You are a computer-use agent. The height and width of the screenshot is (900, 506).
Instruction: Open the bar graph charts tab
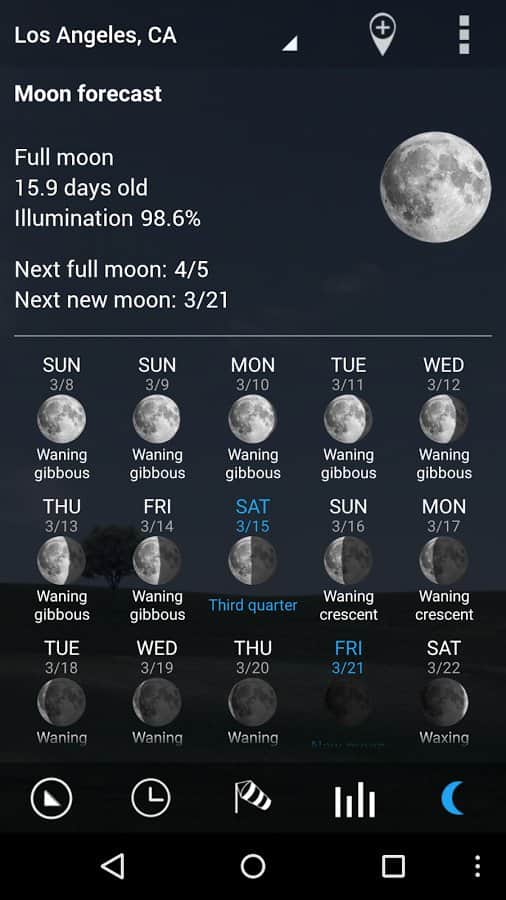[355, 799]
